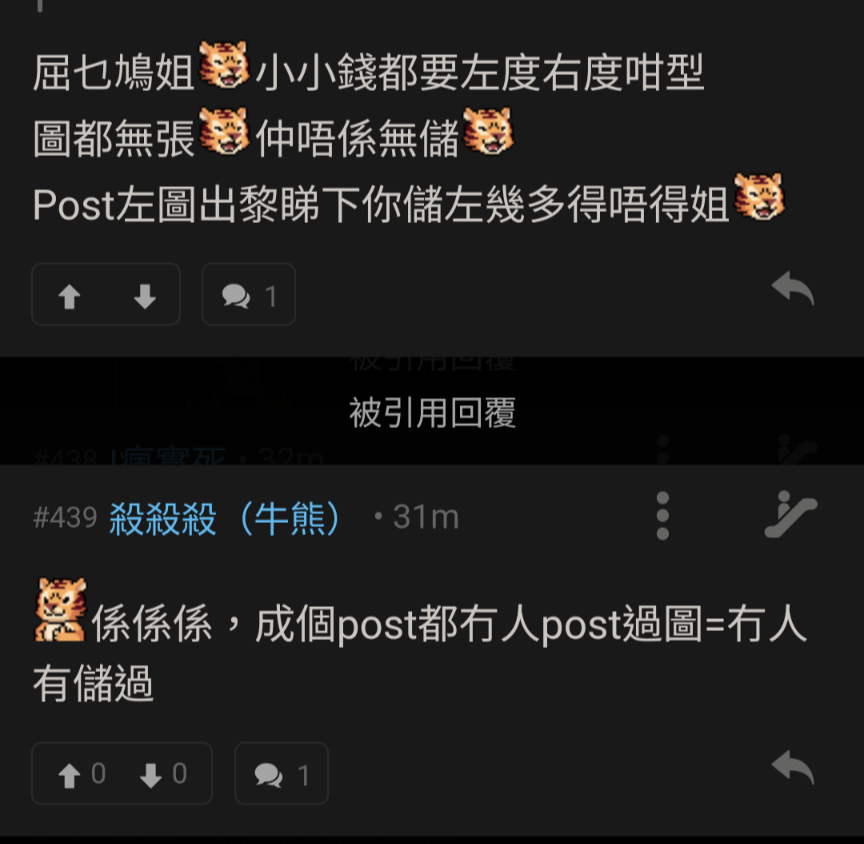The height and width of the screenshot is (844, 864).
Task: View the 1 reply to comment #439
Action: (x=281, y=775)
